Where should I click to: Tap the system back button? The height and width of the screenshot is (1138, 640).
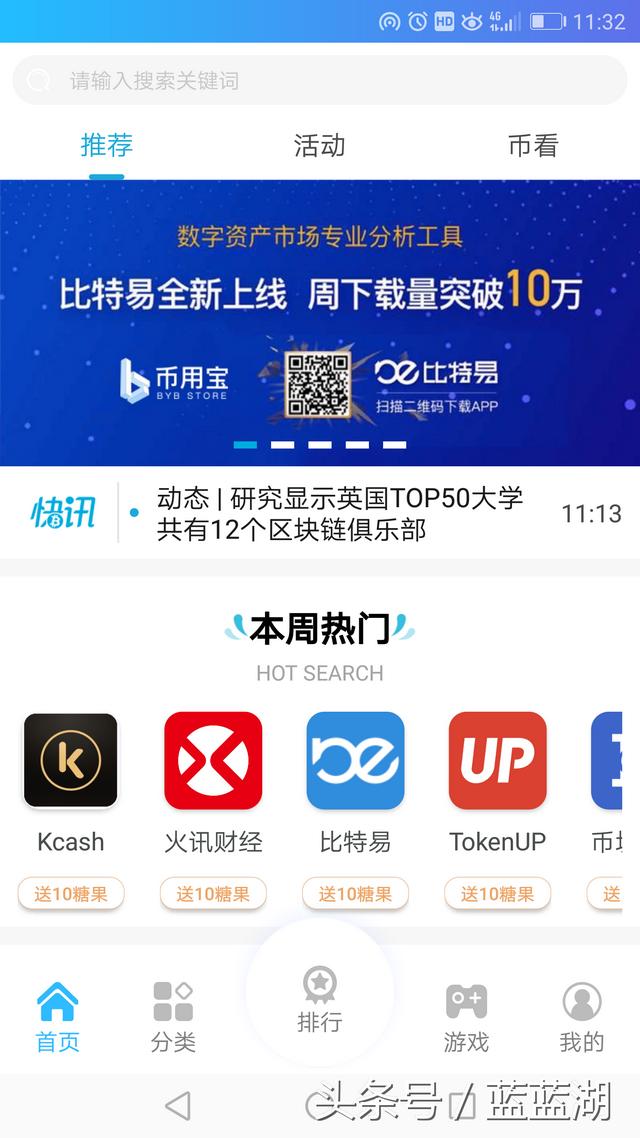[178, 1106]
